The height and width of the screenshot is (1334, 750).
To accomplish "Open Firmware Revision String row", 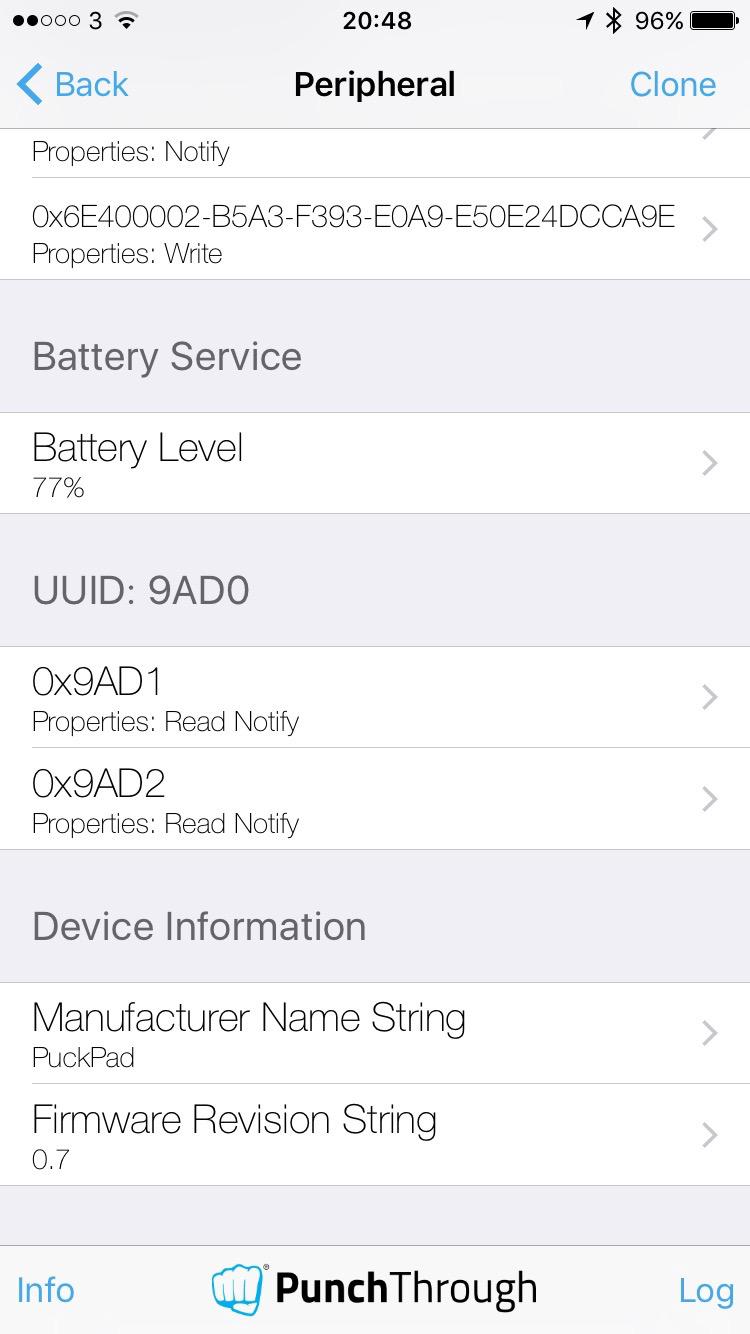I will tap(375, 1135).
